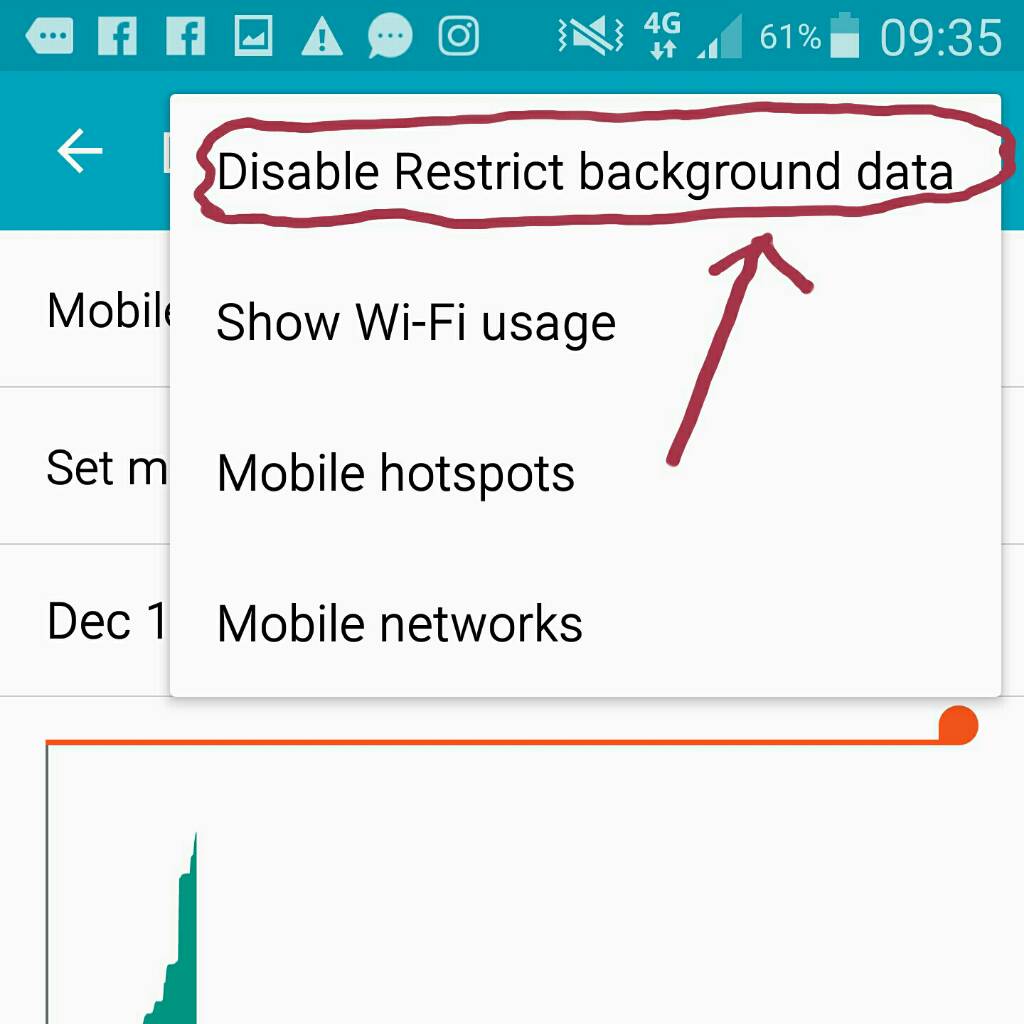Viewport: 1024px width, 1024px height.
Task: Tap the back arrow
Action: (80, 151)
